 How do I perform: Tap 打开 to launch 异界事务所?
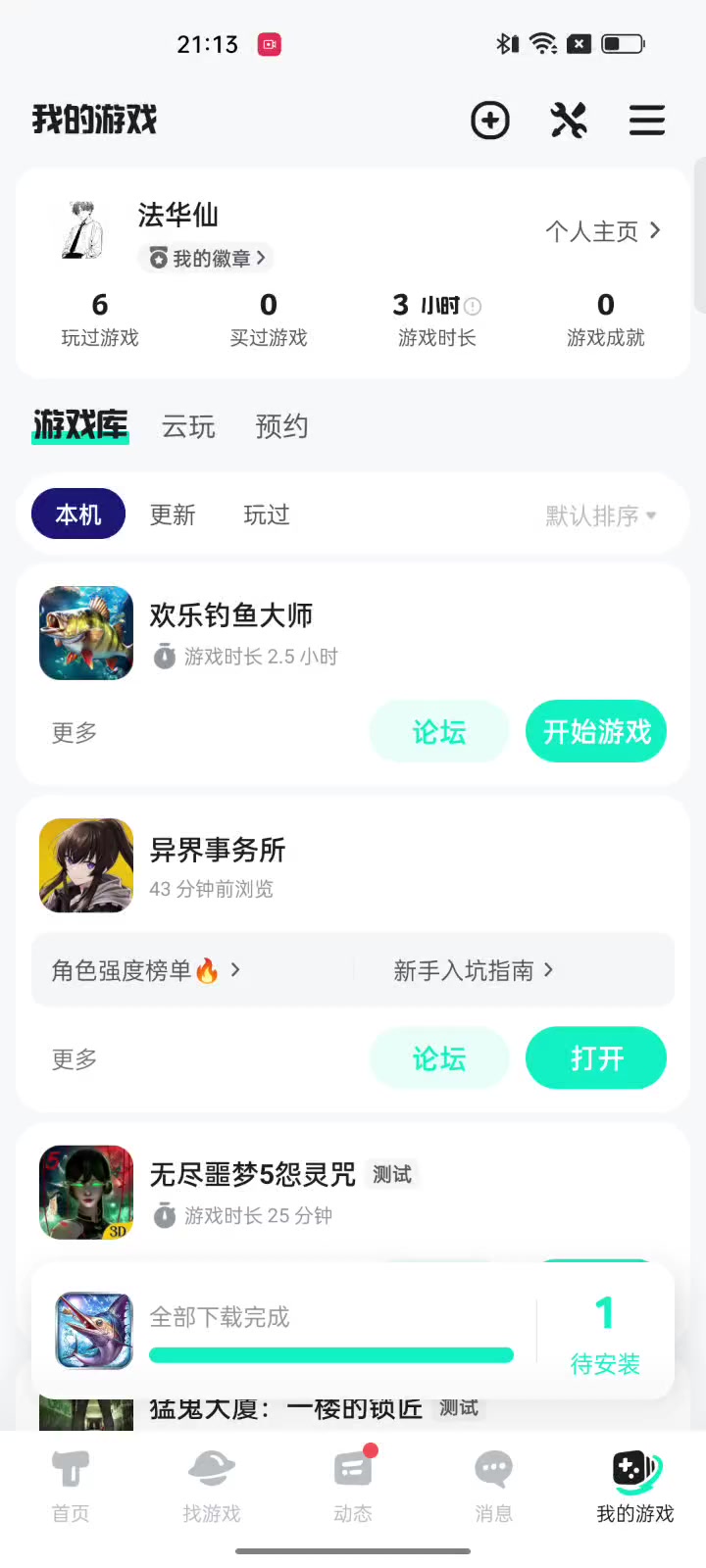(x=596, y=1058)
